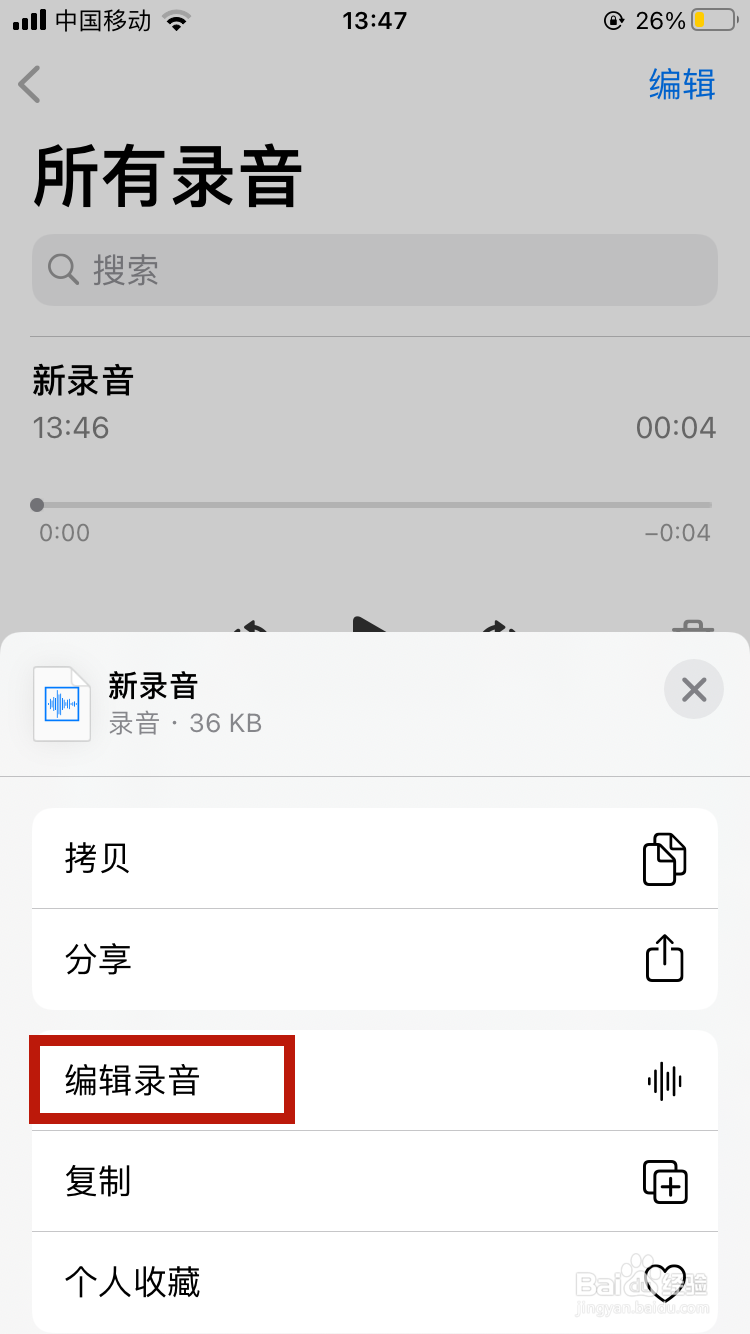
Task: Select 拷贝 to copy the recording
Action: tap(374, 859)
